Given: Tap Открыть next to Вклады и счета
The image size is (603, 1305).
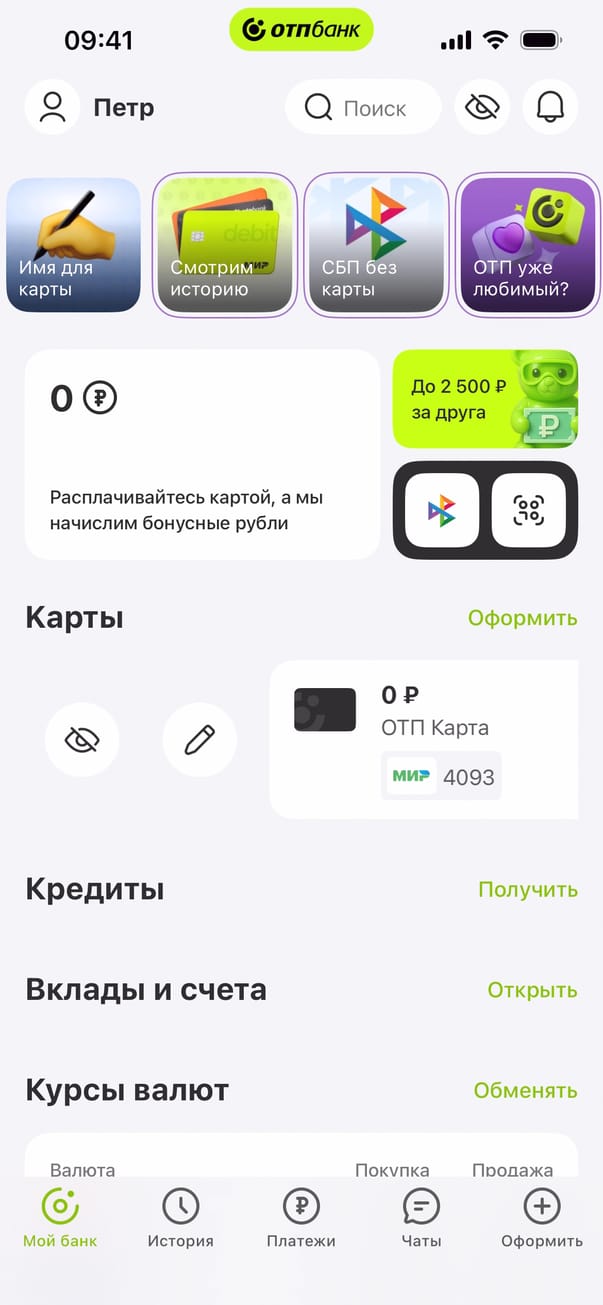Looking at the screenshot, I should [x=532, y=990].
